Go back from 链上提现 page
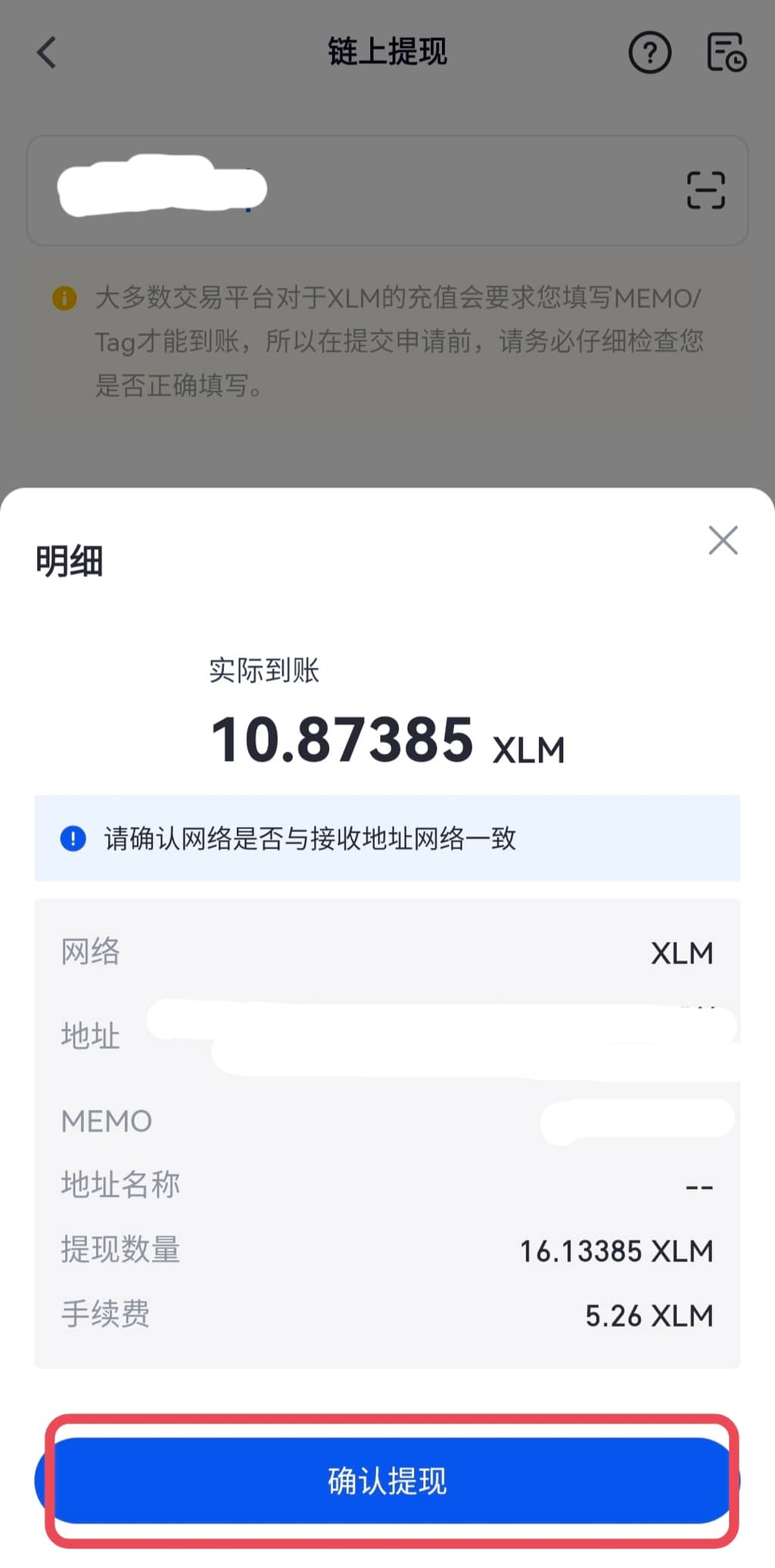The image size is (775, 1568). coord(47,52)
